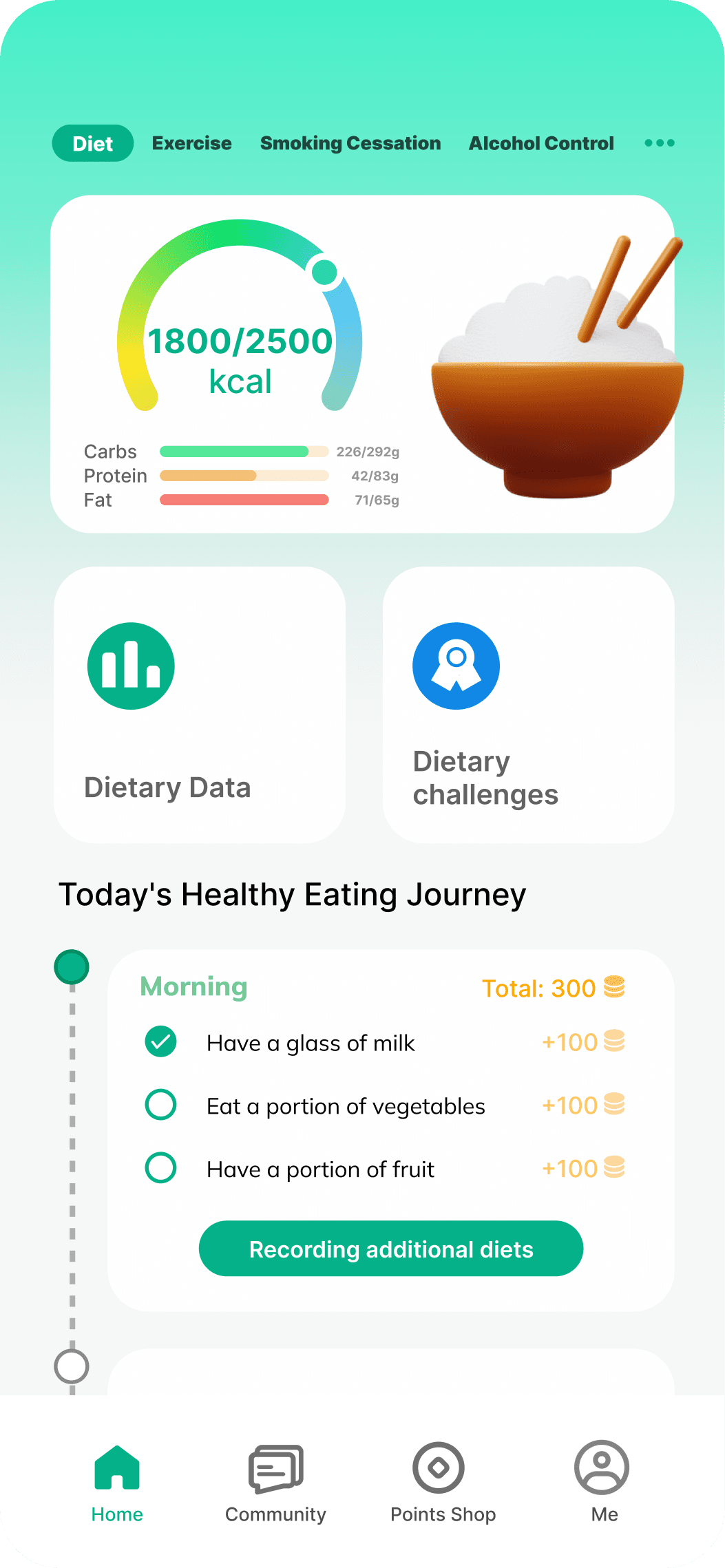Open the Smoking Cessation tab
This screenshot has width=725, height=1568.
(350, 143)
